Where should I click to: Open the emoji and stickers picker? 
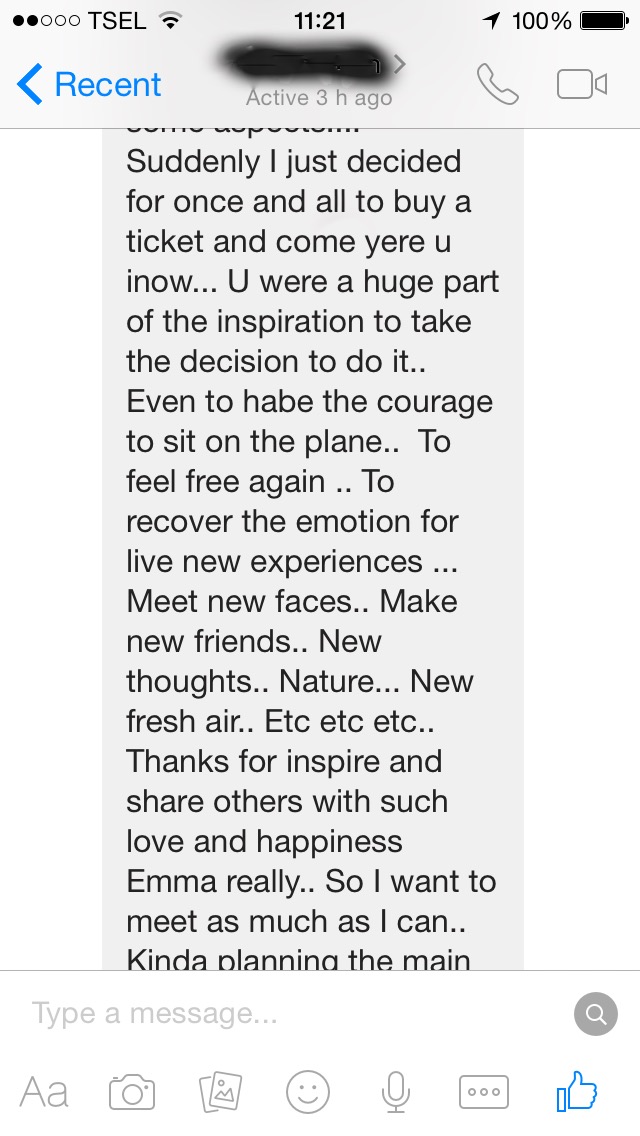[308, 1092]
